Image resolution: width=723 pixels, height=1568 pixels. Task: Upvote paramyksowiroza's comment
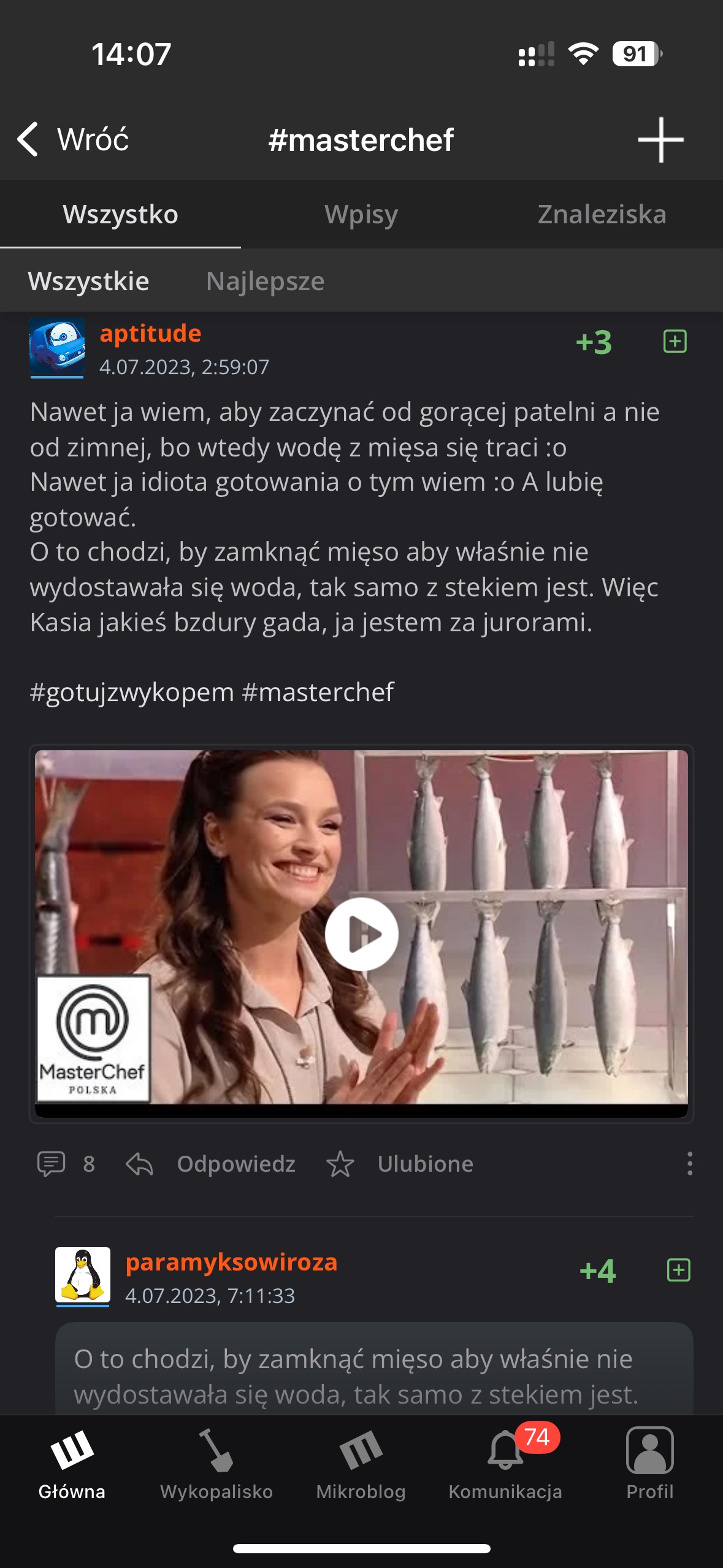tap(678, 1270)
